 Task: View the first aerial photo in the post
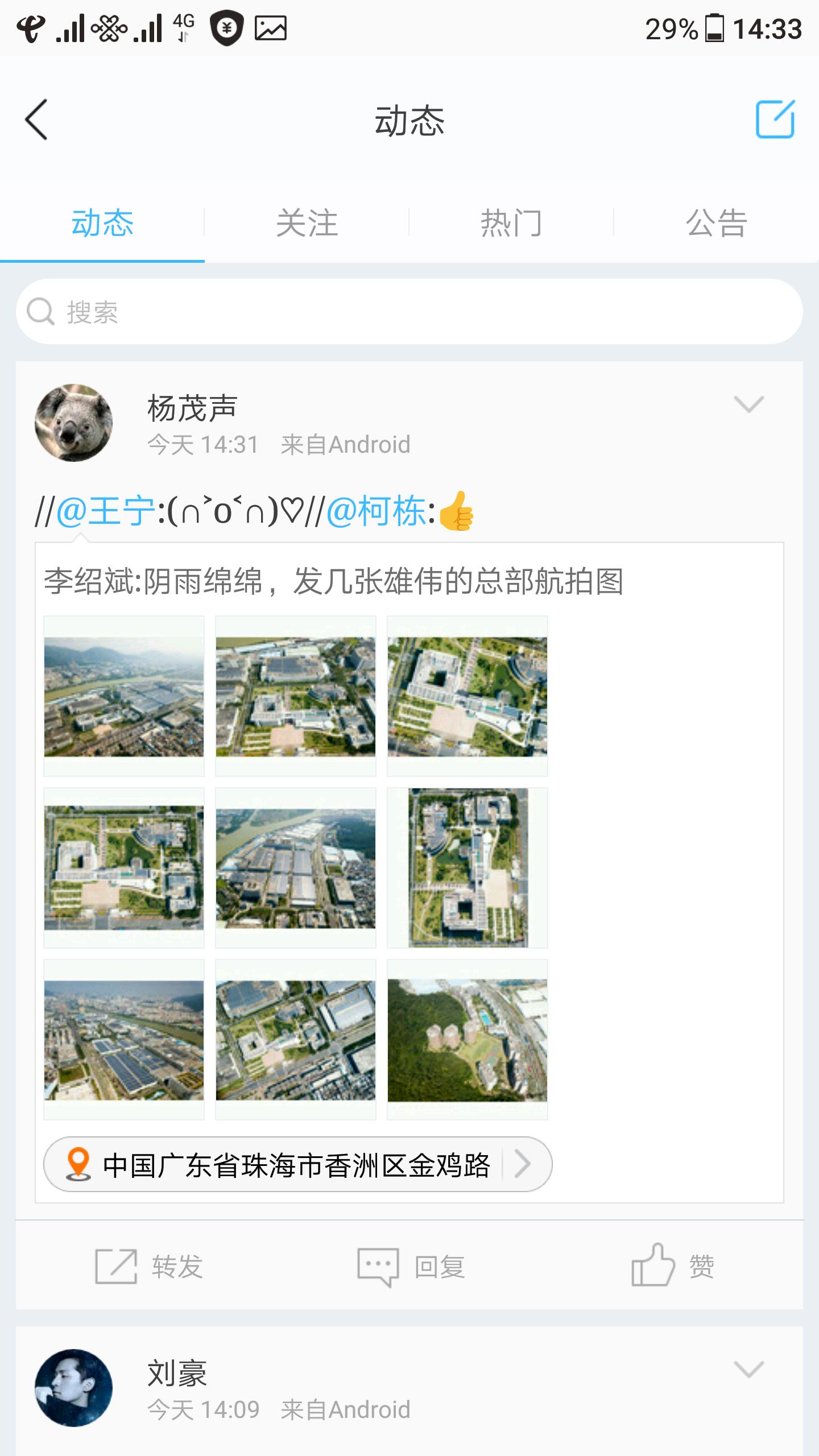click(x=124, y=696)
